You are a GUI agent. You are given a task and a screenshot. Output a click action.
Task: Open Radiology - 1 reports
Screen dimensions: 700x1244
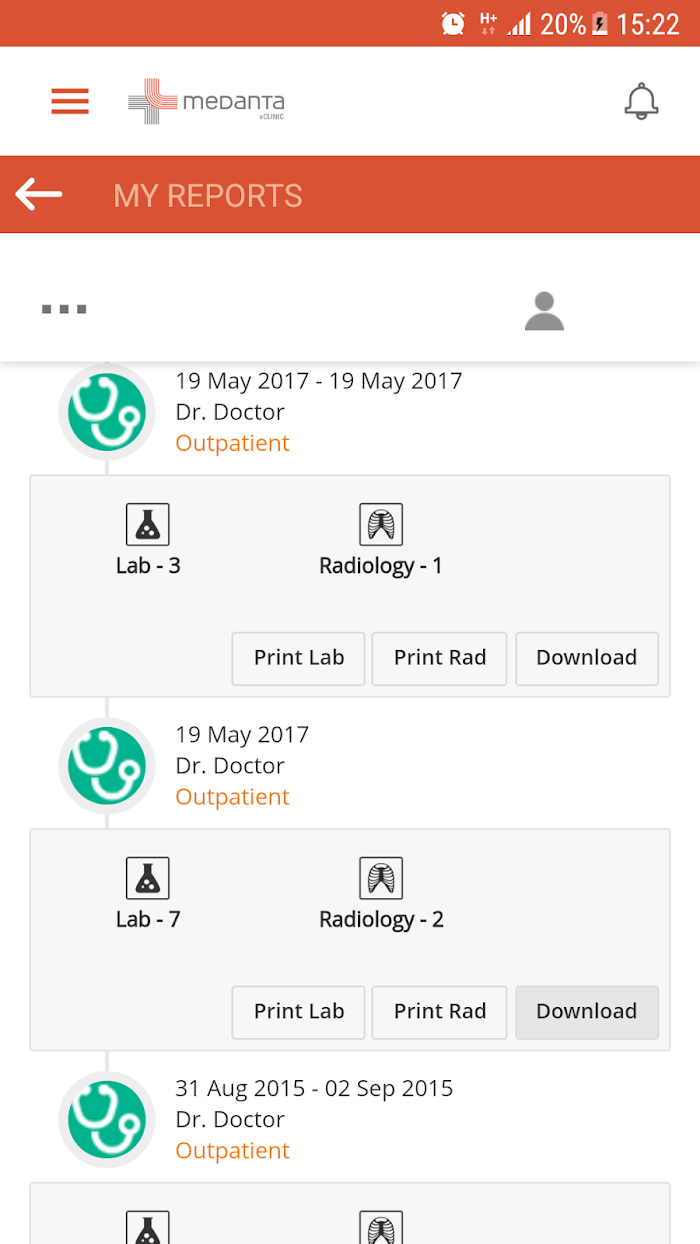381,540
